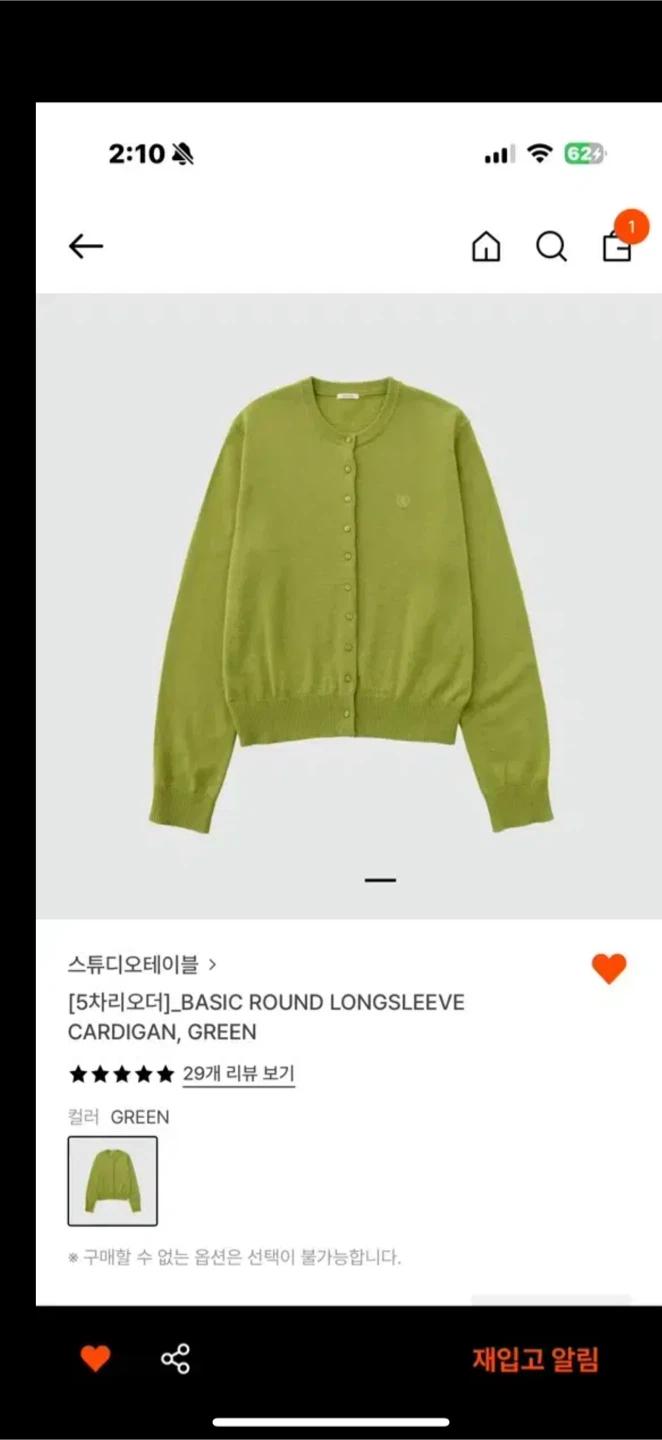Open the shopping bag with 1 item
Image resolution: width=662 pixels, height=1440 pixels.
pyautogui.click(x=618, y=245)
